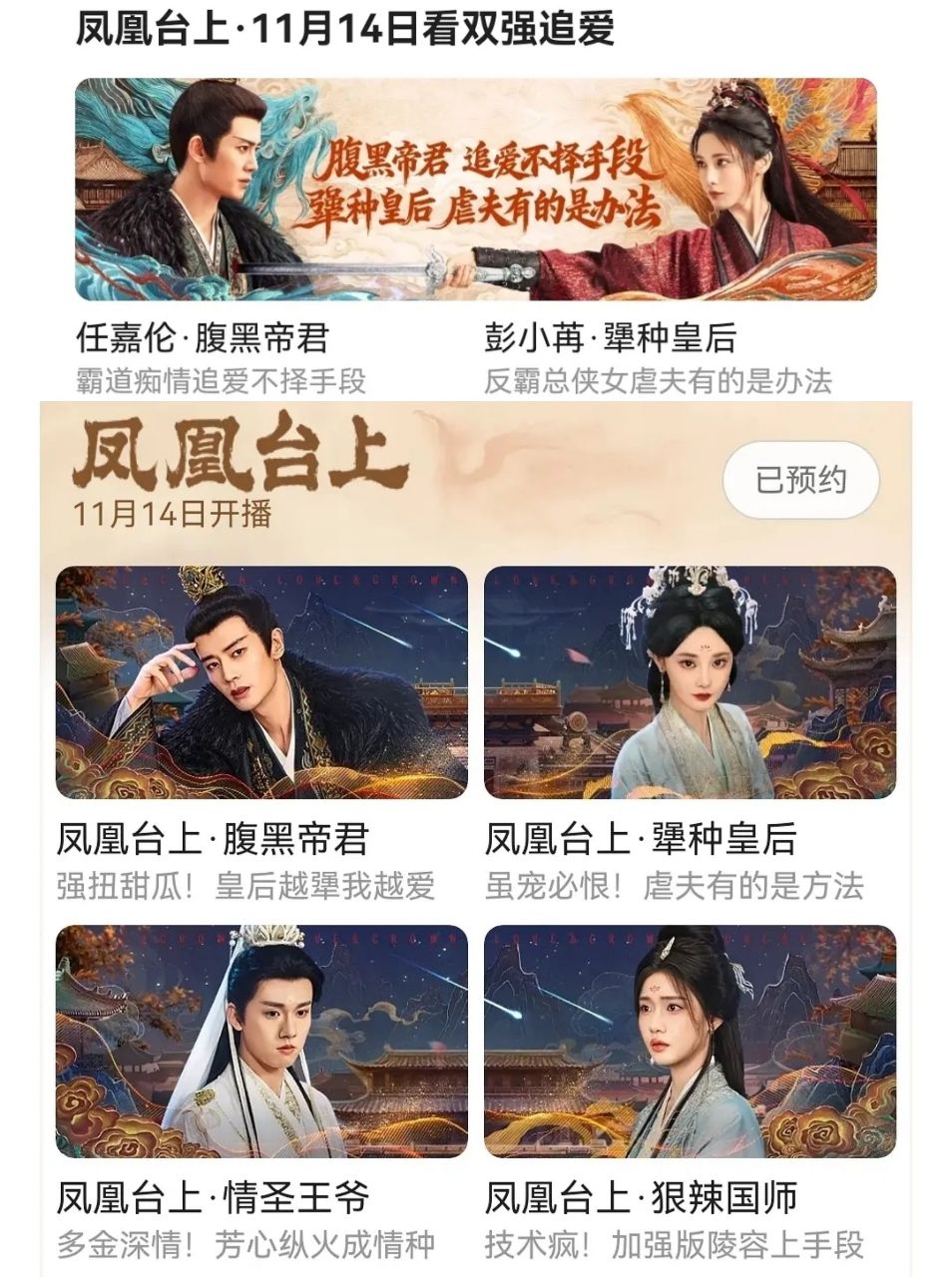Open the 腹黑帝君 追爱不择手段 banner
The width and height of the screenshot is (952, 1277).
[x=476, y=190]
